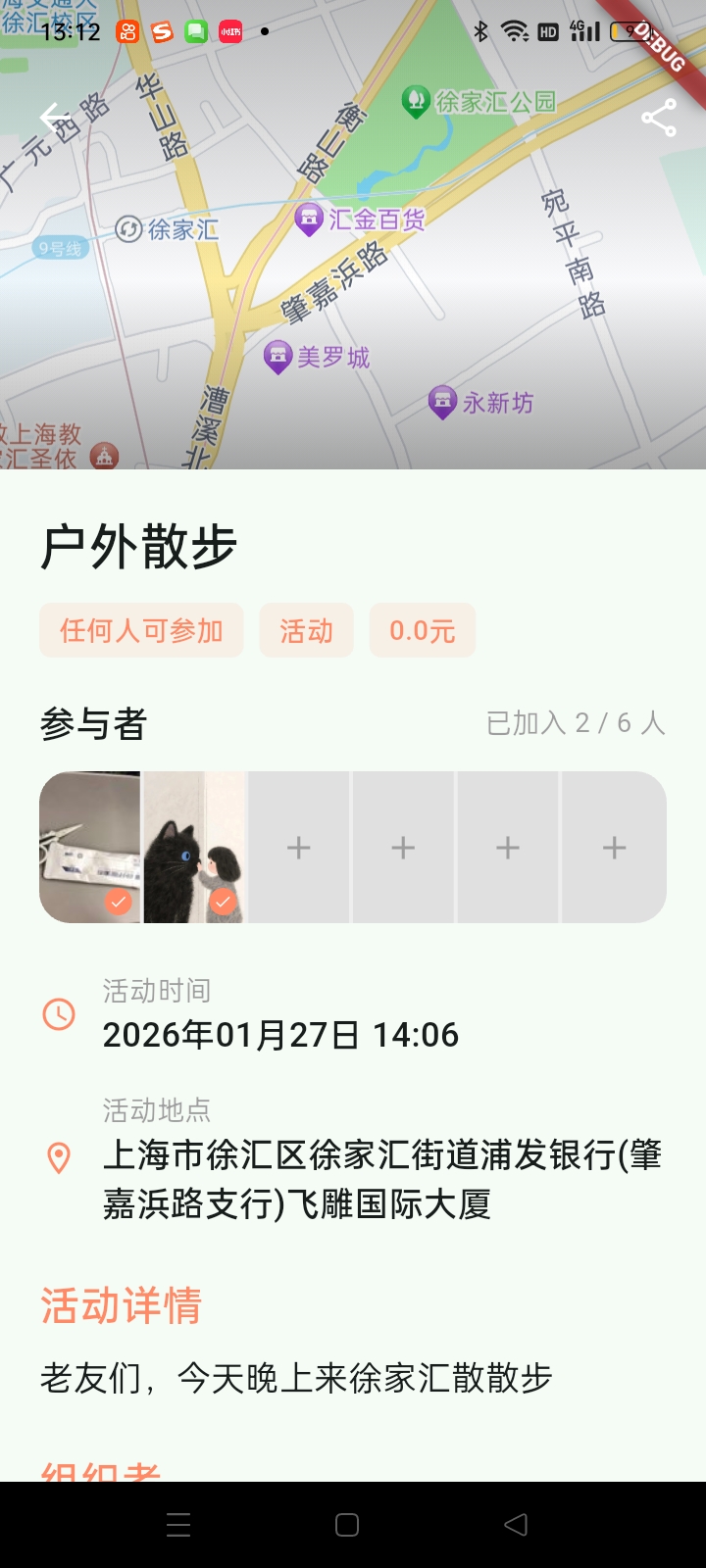Select the 美罗城 map marker
The image size is (706, 1568).
279,355
